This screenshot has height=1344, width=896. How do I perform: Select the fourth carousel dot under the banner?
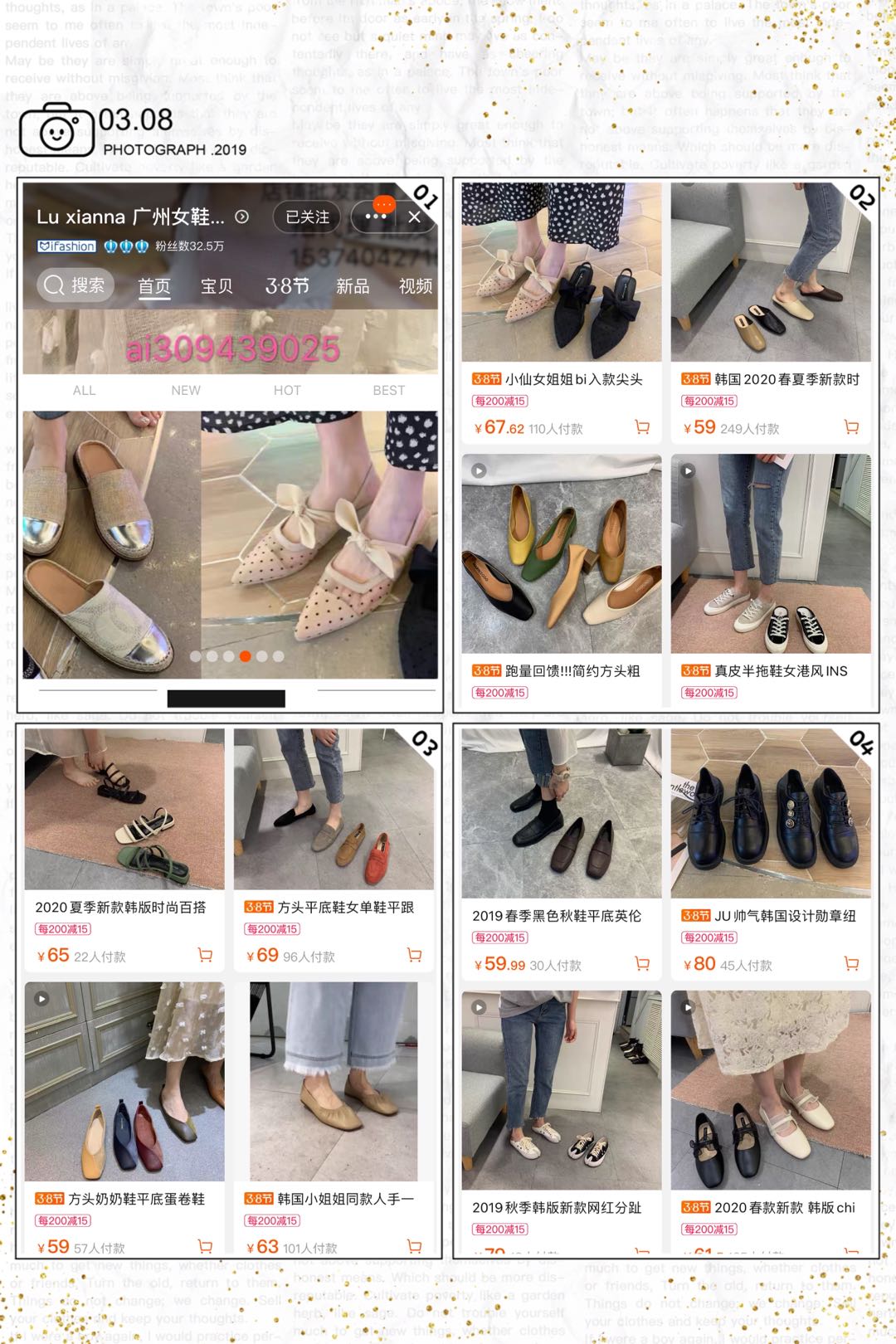point(246,655)
